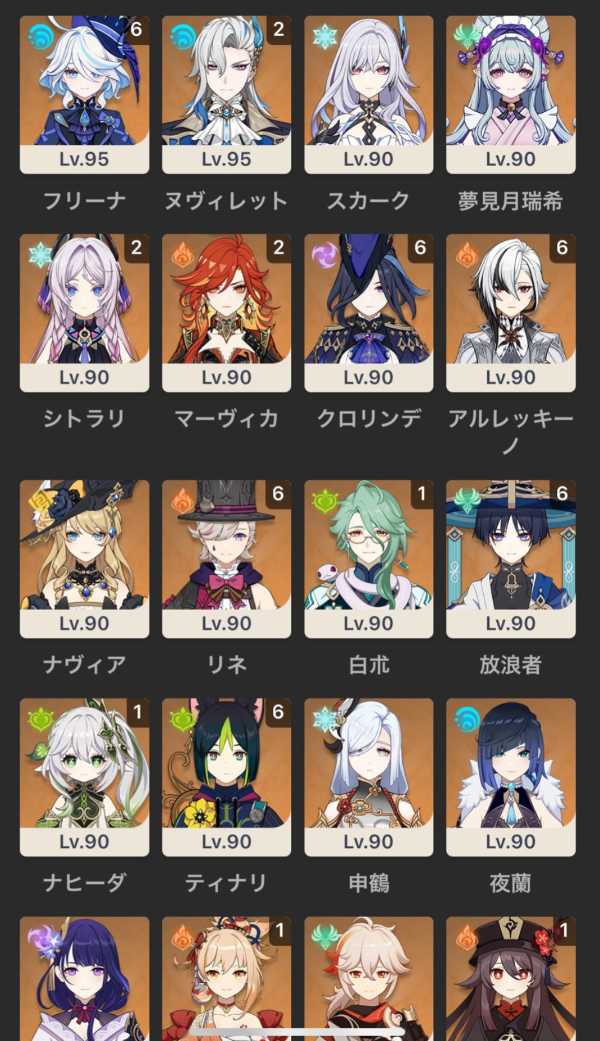Select ナヴィア's character card
The image size is (600, 1041).
tap(84, 558)
